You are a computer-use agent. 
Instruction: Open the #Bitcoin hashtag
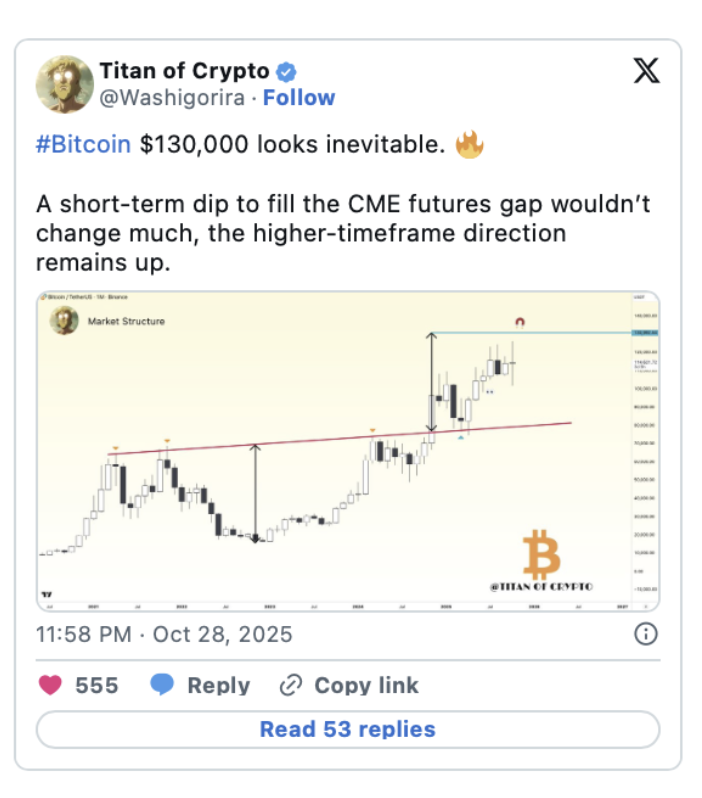83,144
